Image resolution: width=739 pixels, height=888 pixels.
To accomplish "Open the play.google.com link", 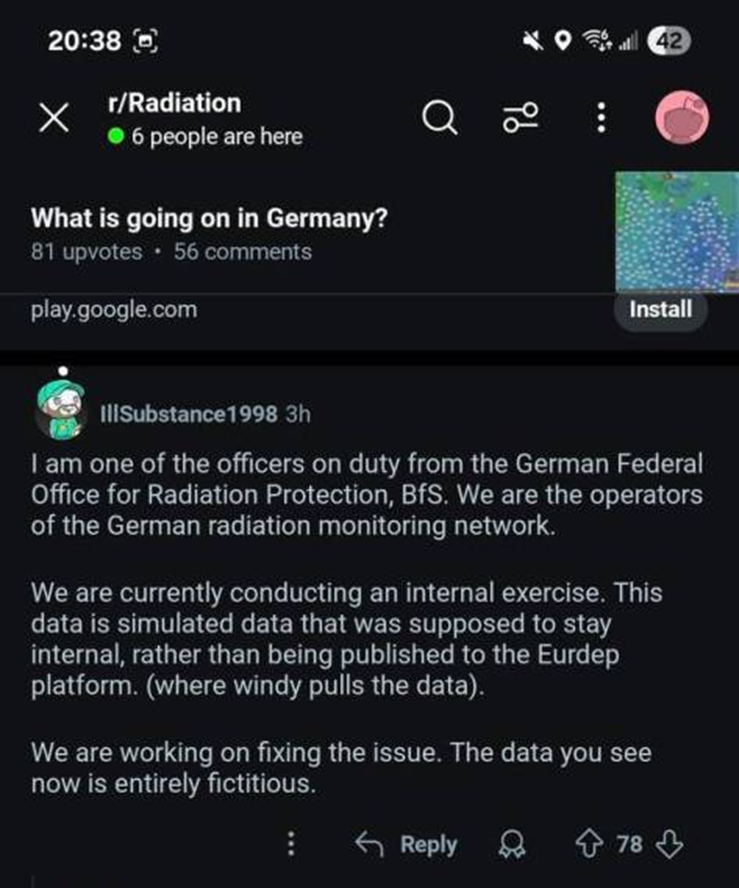I will coord(114,309).
